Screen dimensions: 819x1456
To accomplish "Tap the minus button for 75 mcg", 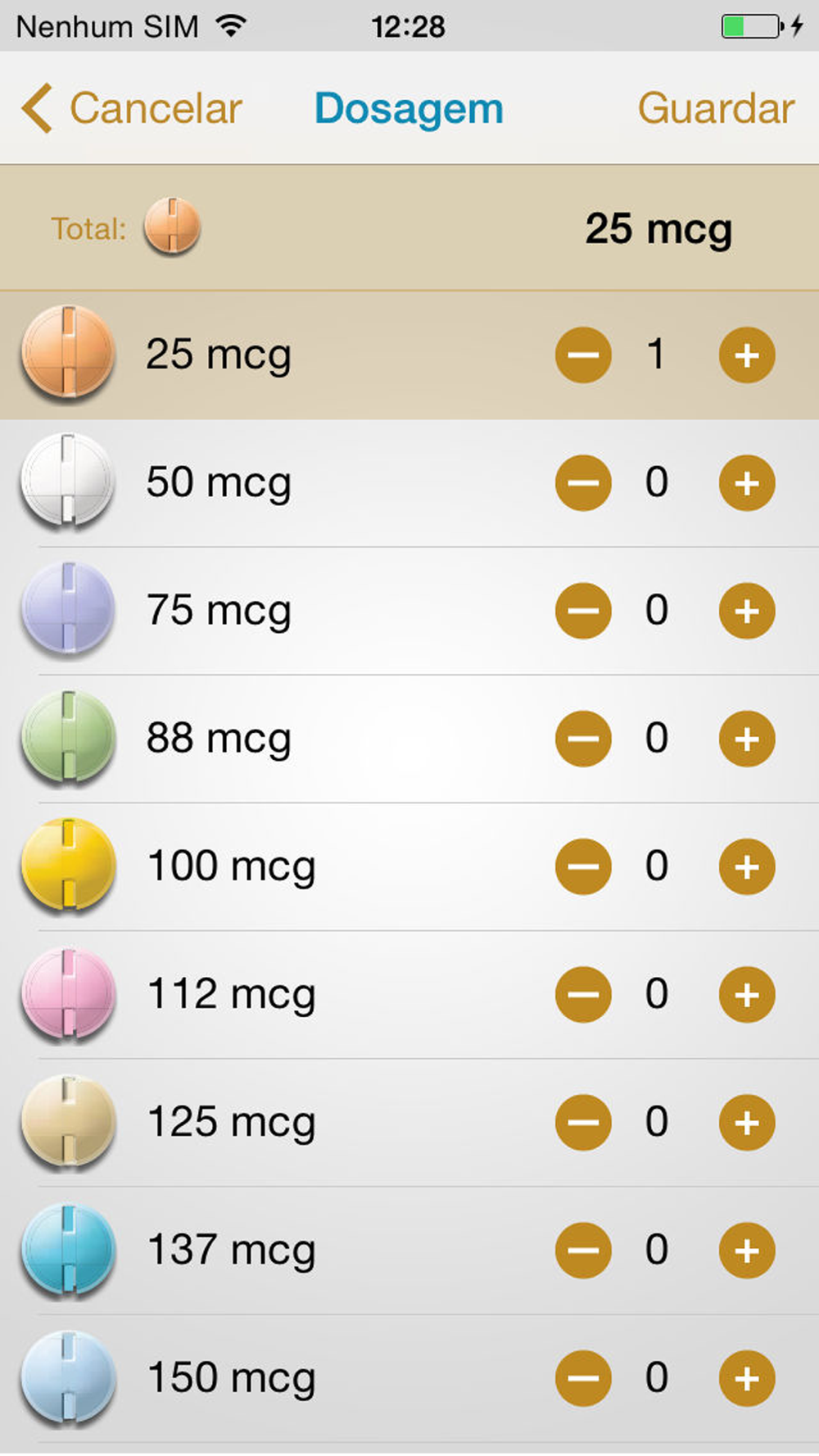I will (583, 611).
